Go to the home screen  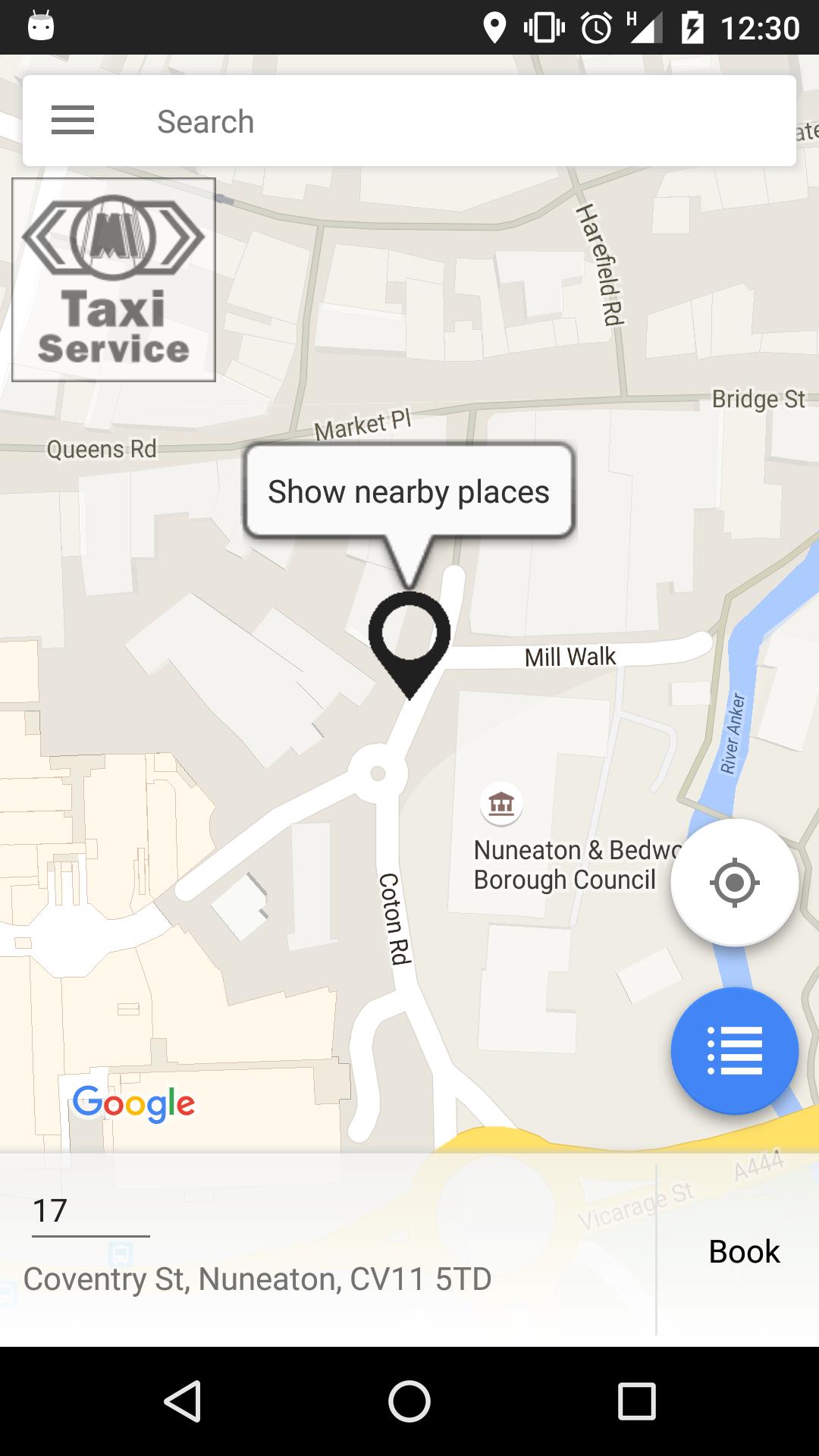click(409, 1401)
